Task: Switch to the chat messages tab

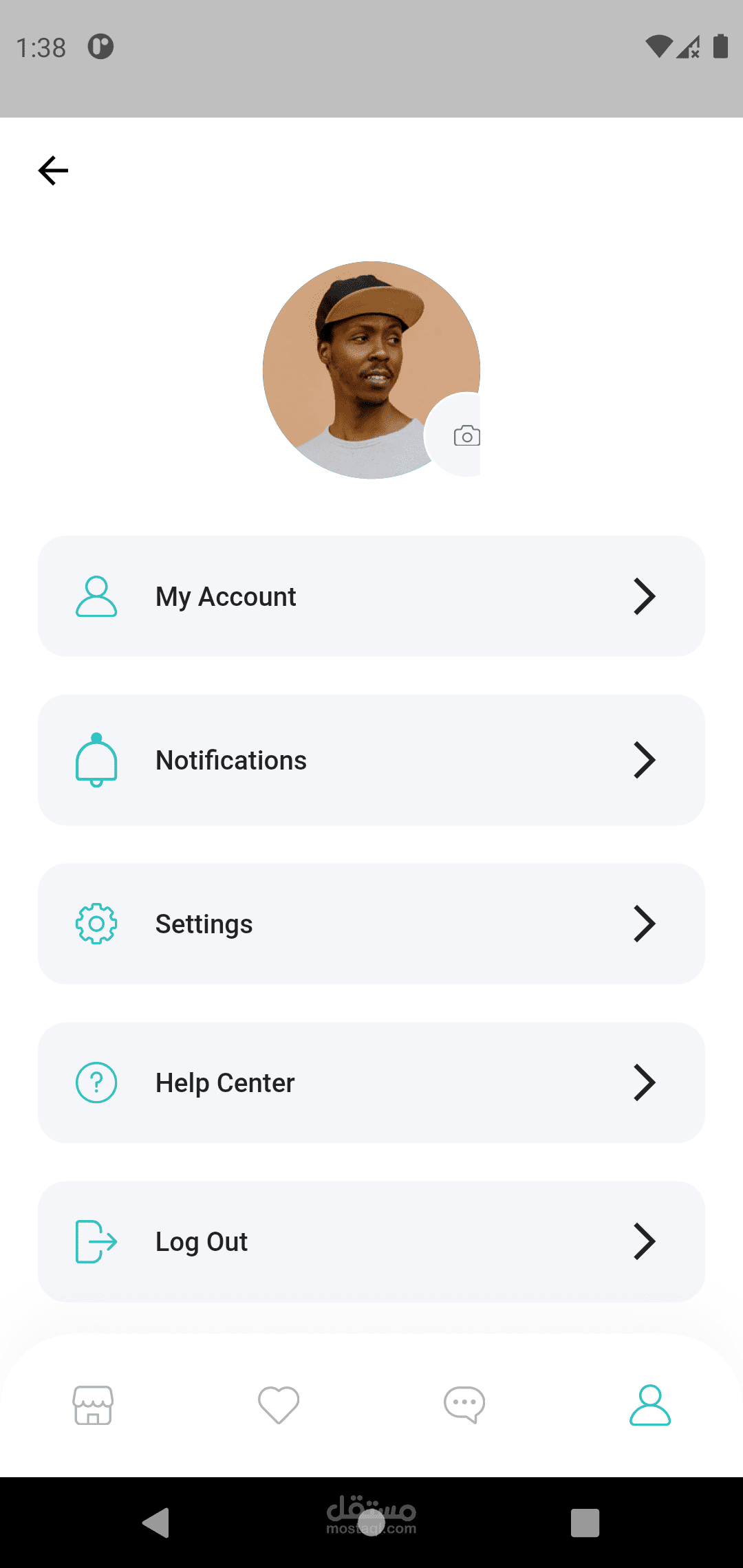Action: click(x=464, y=1404)
